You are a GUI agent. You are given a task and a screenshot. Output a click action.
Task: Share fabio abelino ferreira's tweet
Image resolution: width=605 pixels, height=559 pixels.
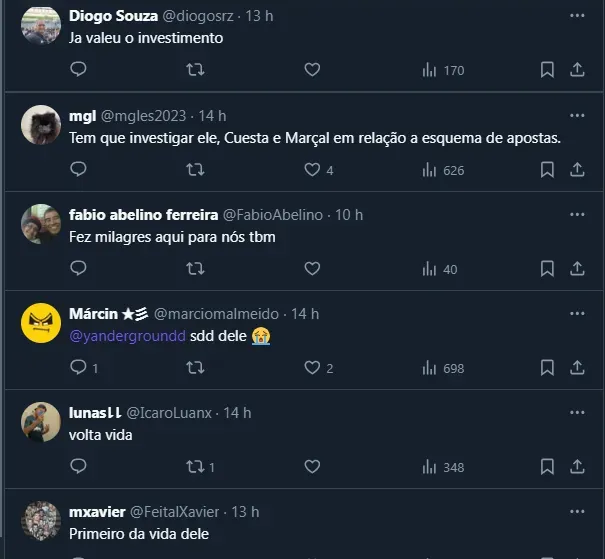pyautogui.click(x=577, y=268)
